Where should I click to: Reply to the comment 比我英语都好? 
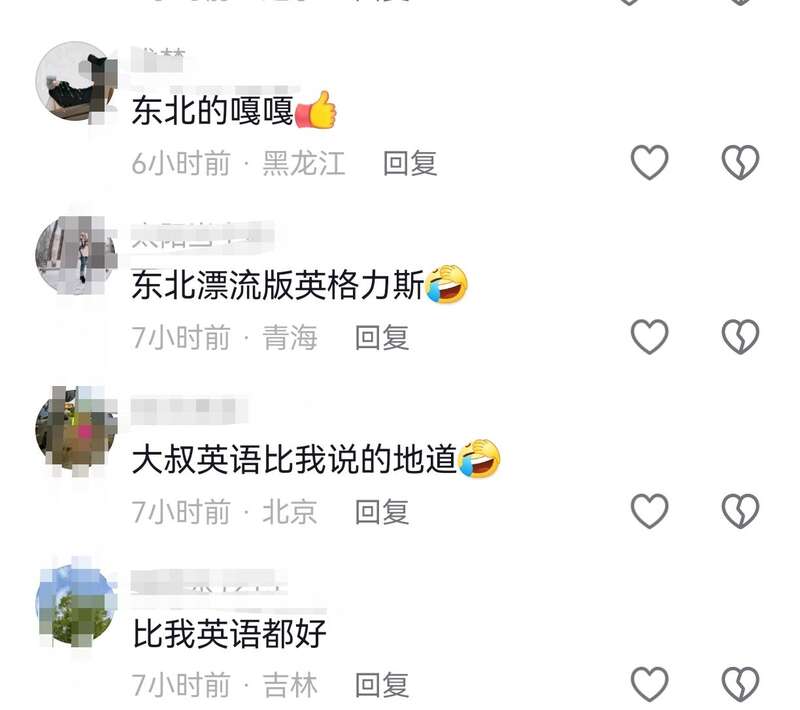coord(382,685)
